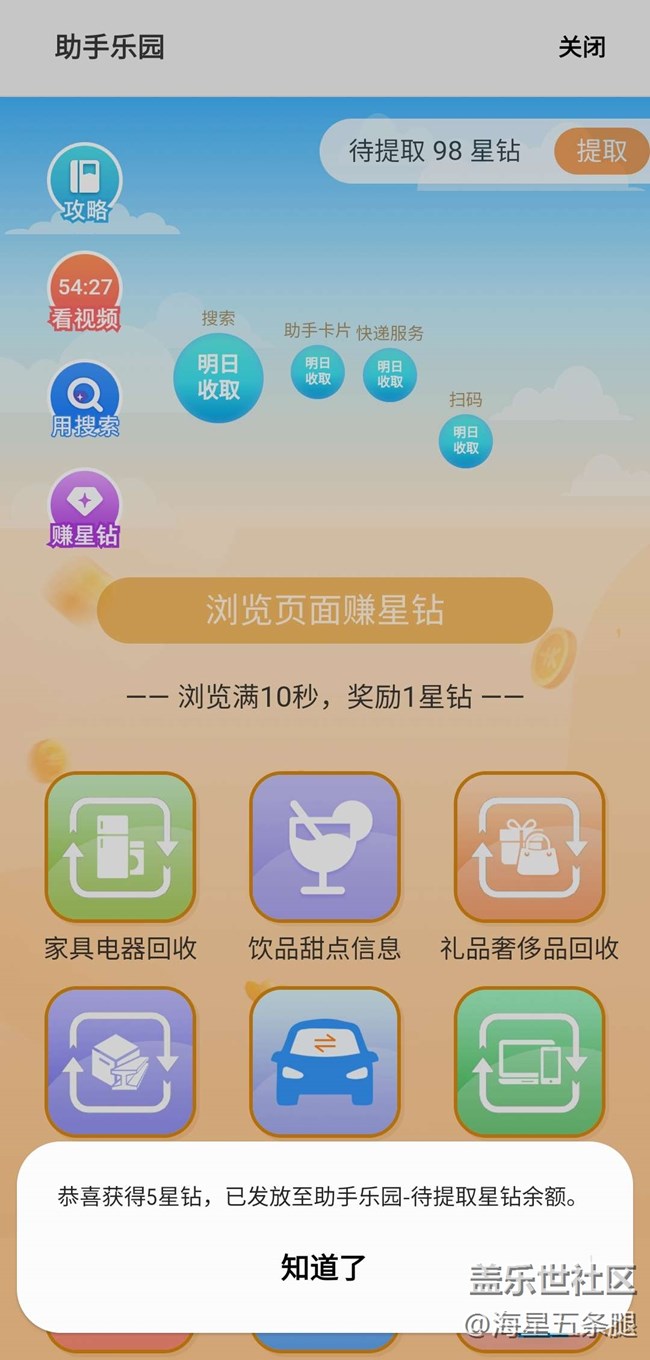Tap the 助手卡片 明日收取 bubble
650x1360 pixels.
(318, 371)
